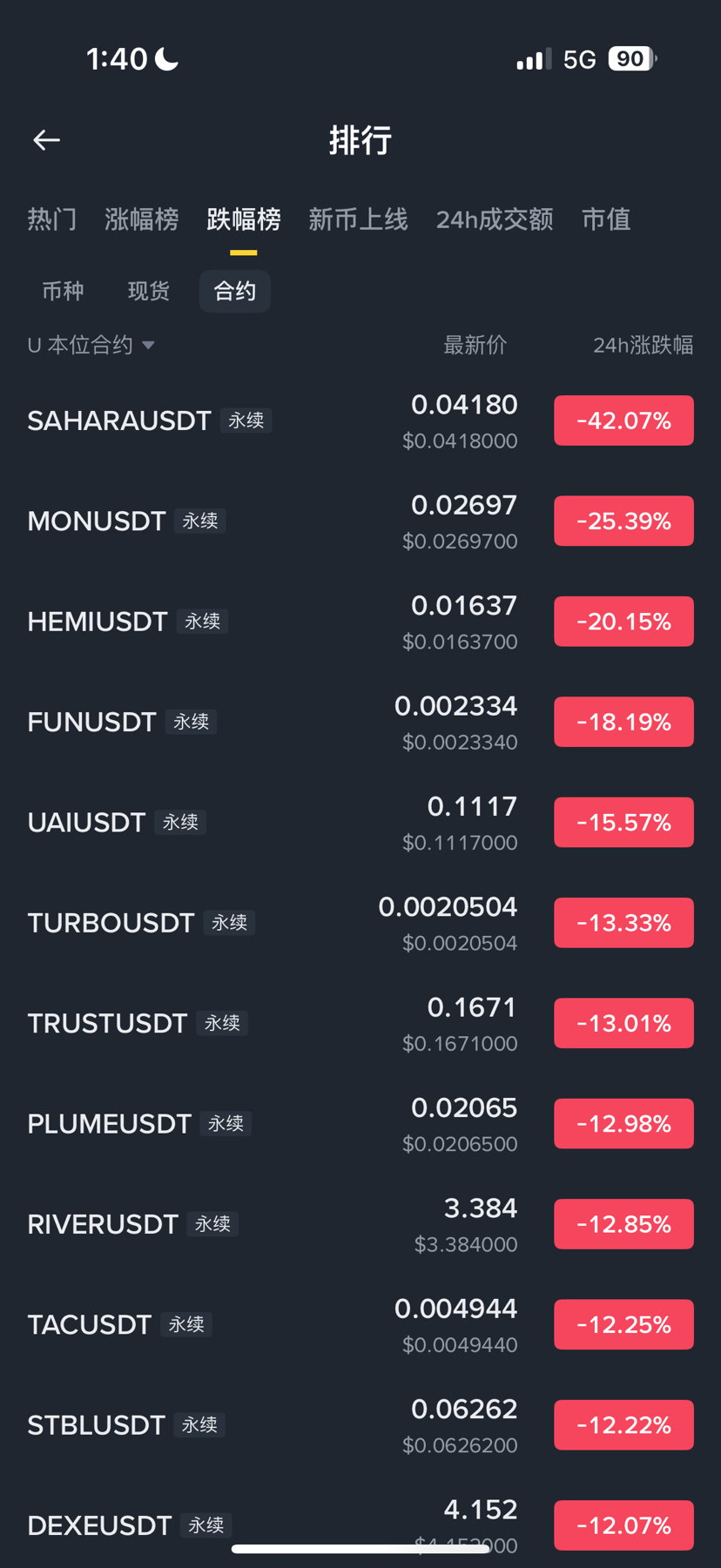Switch to the 热门 tab
The image size is (721, 1568).
click(52, 219)
